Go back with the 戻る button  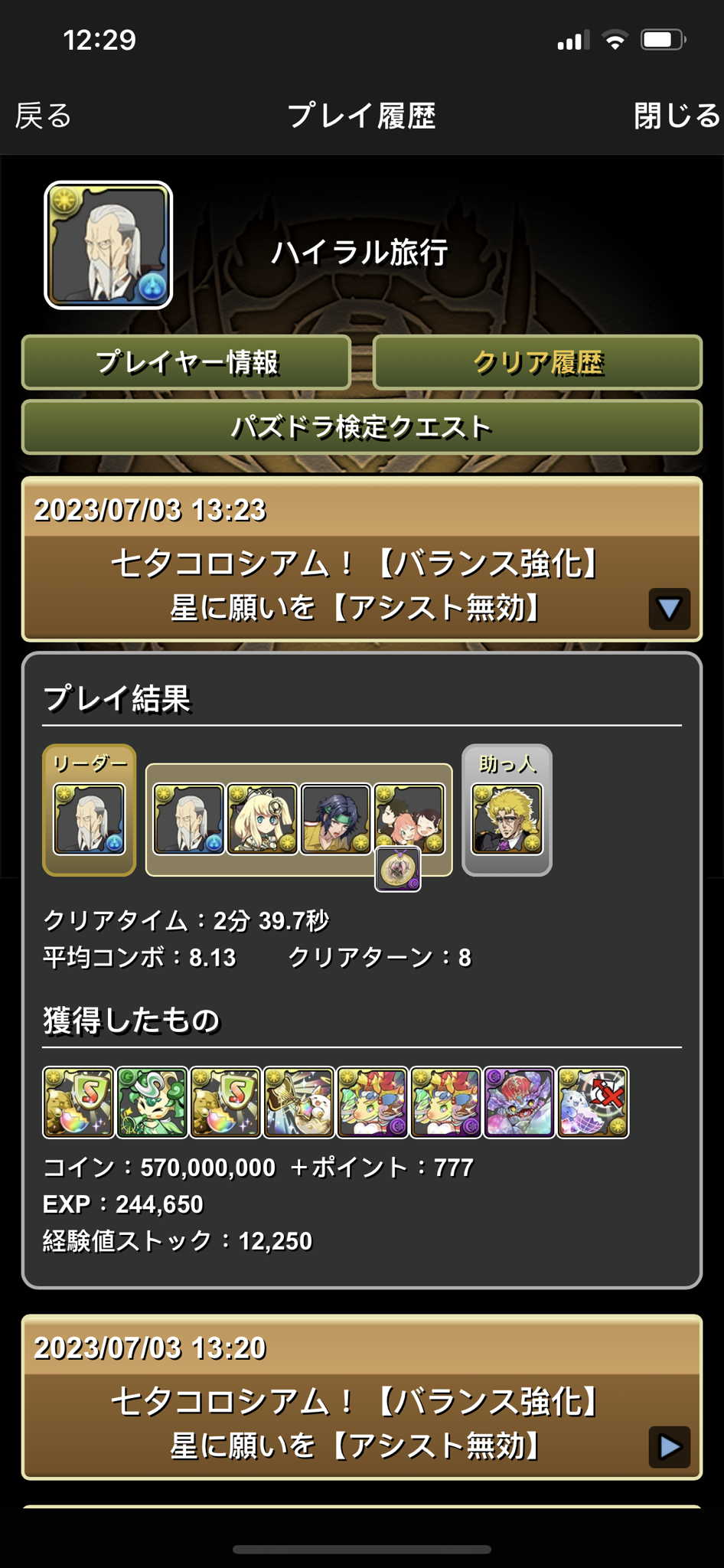click(x=44, y=116)
